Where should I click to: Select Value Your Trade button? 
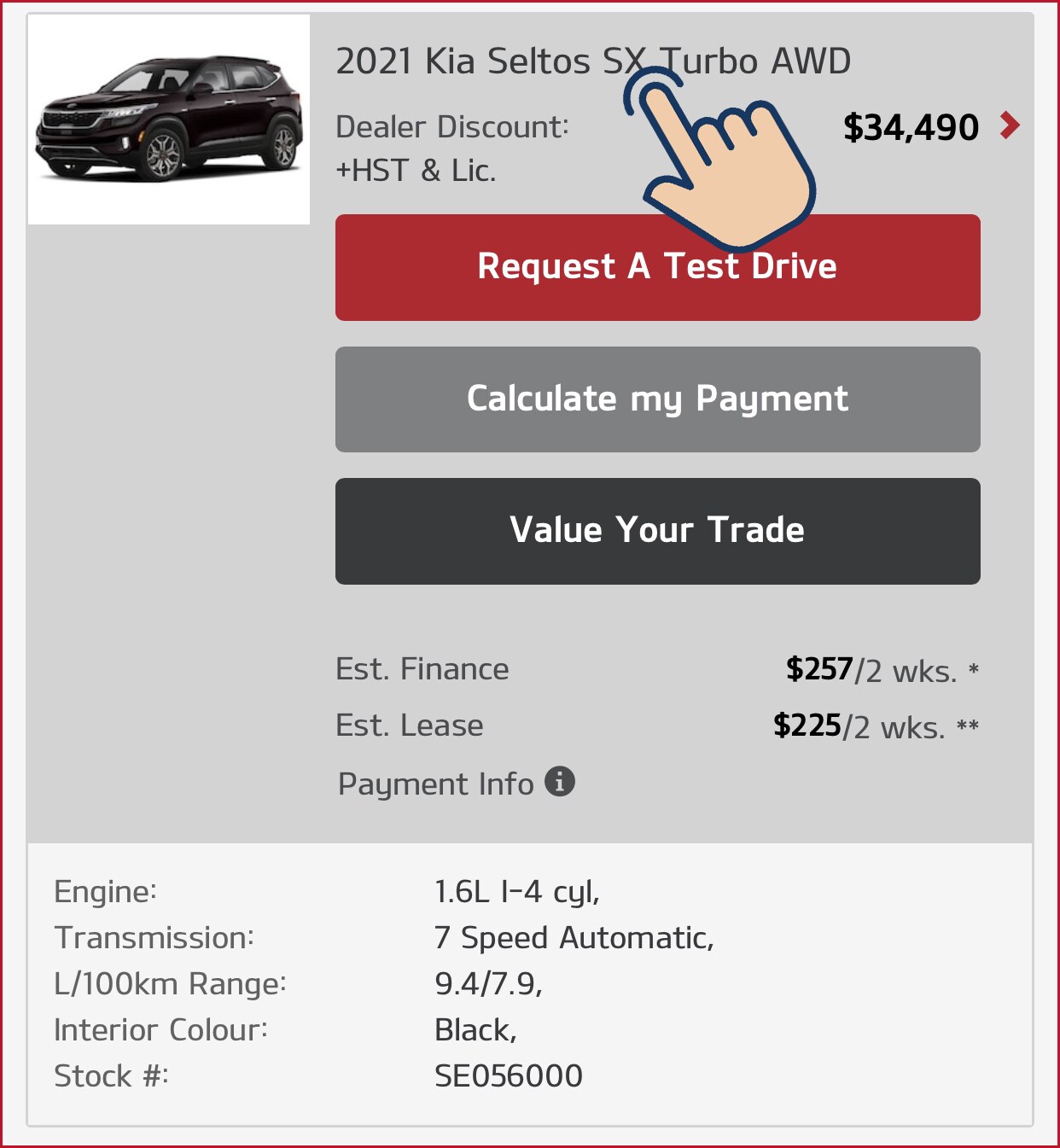tap(657, 531)
